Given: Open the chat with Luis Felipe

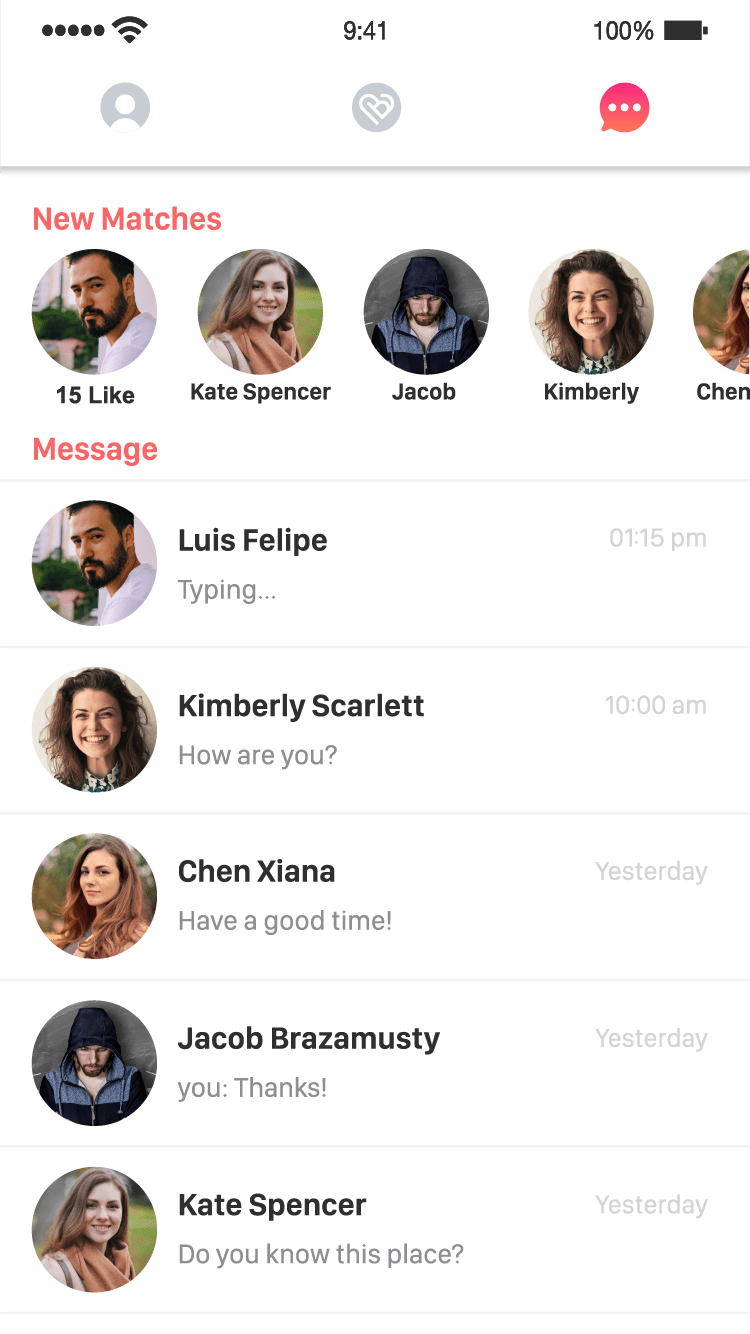Looking at the screenshot, I should click(375, 564).
